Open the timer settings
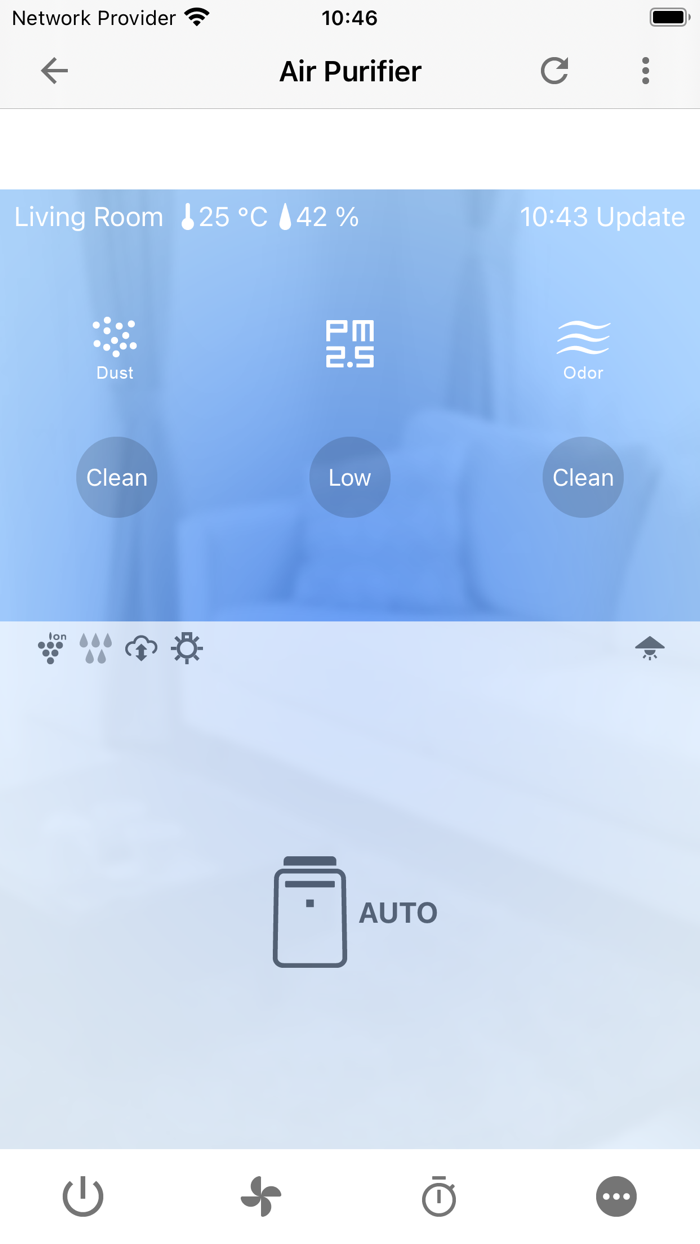Screen dimensions: 700x1244 tap(438, 1197)
